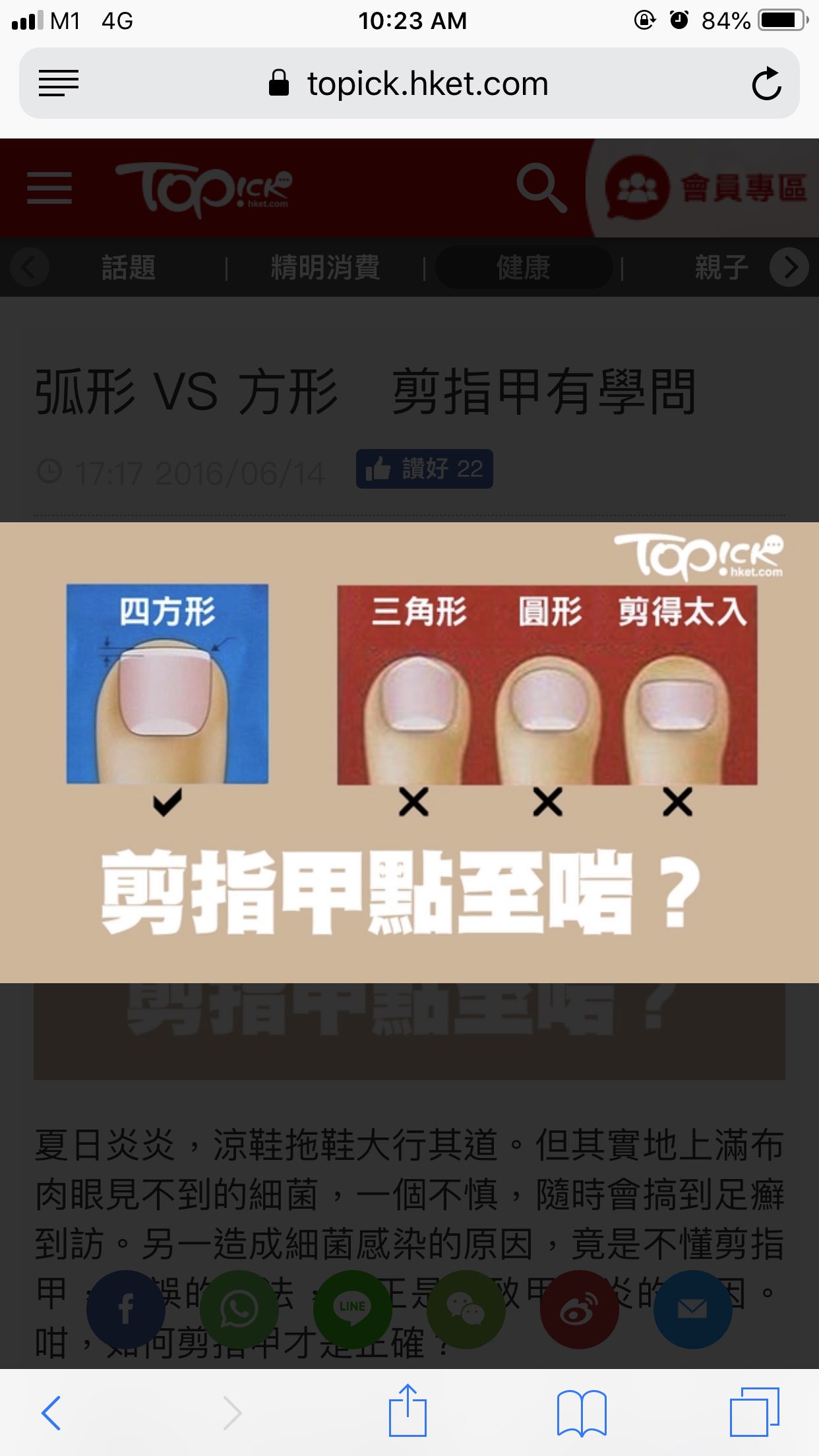Open the site search magnifier
Viewport: 819px width, 1456px height.
[x=541, y=188]
